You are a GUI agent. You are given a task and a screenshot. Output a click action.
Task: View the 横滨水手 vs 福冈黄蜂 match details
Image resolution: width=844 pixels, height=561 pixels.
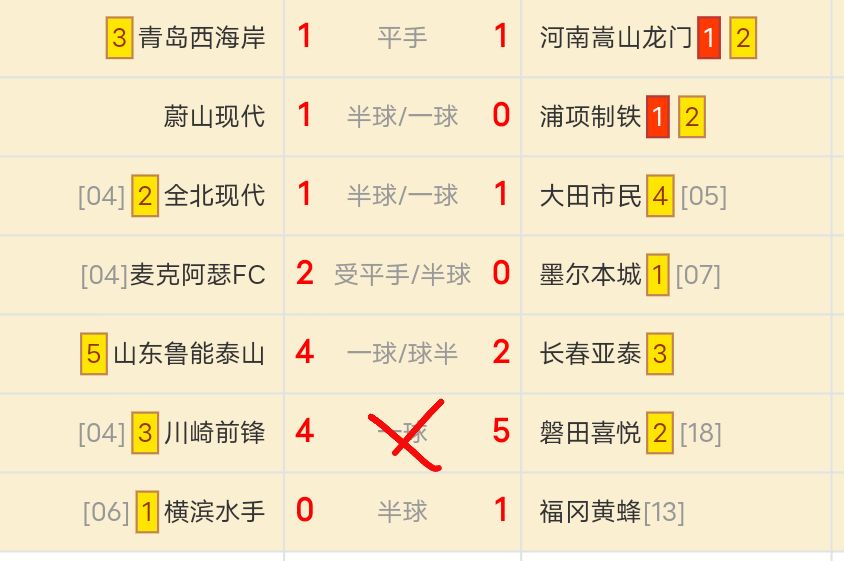pos(402,511)
